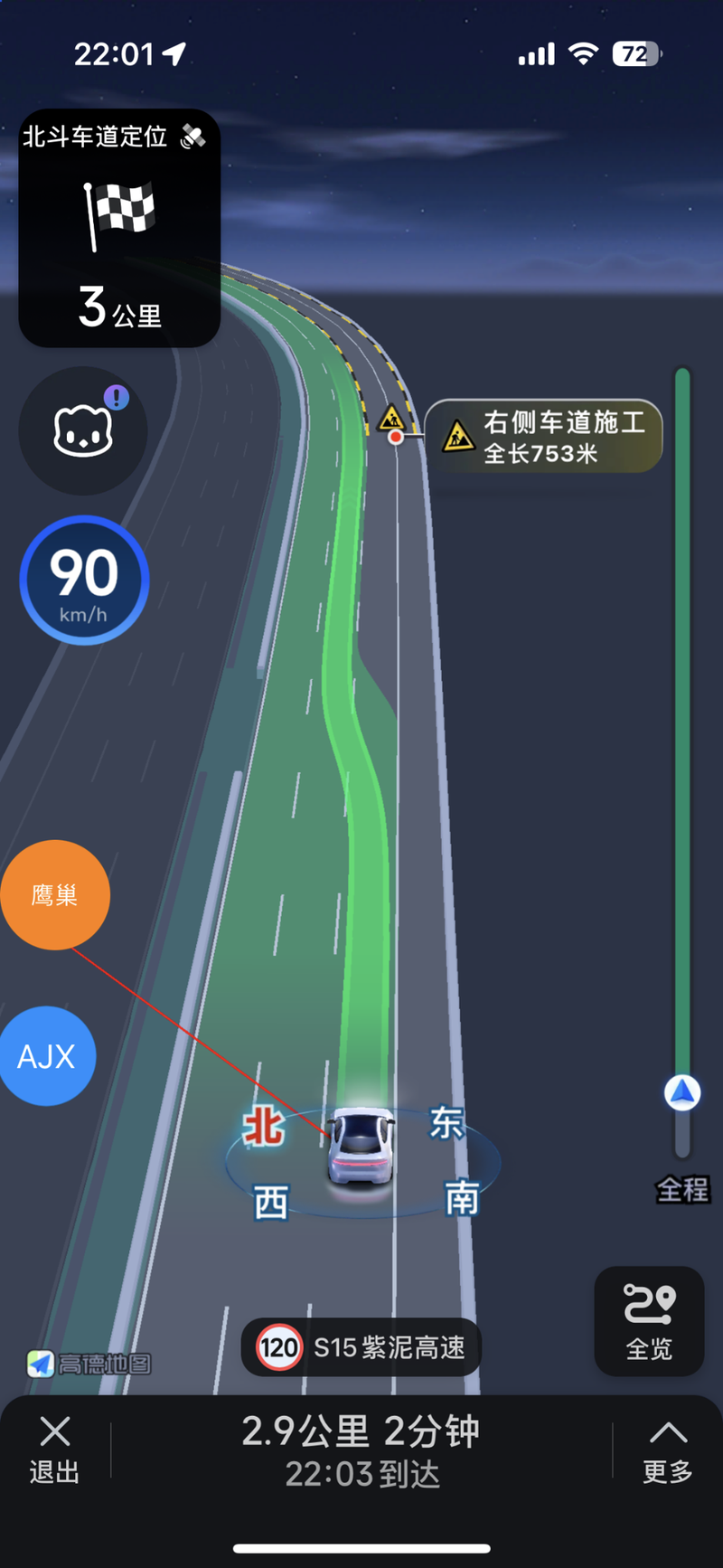Tap the 90 km/h speed indicator
The width and height of the screenshot is (723, 1568).
coord(84,580)
